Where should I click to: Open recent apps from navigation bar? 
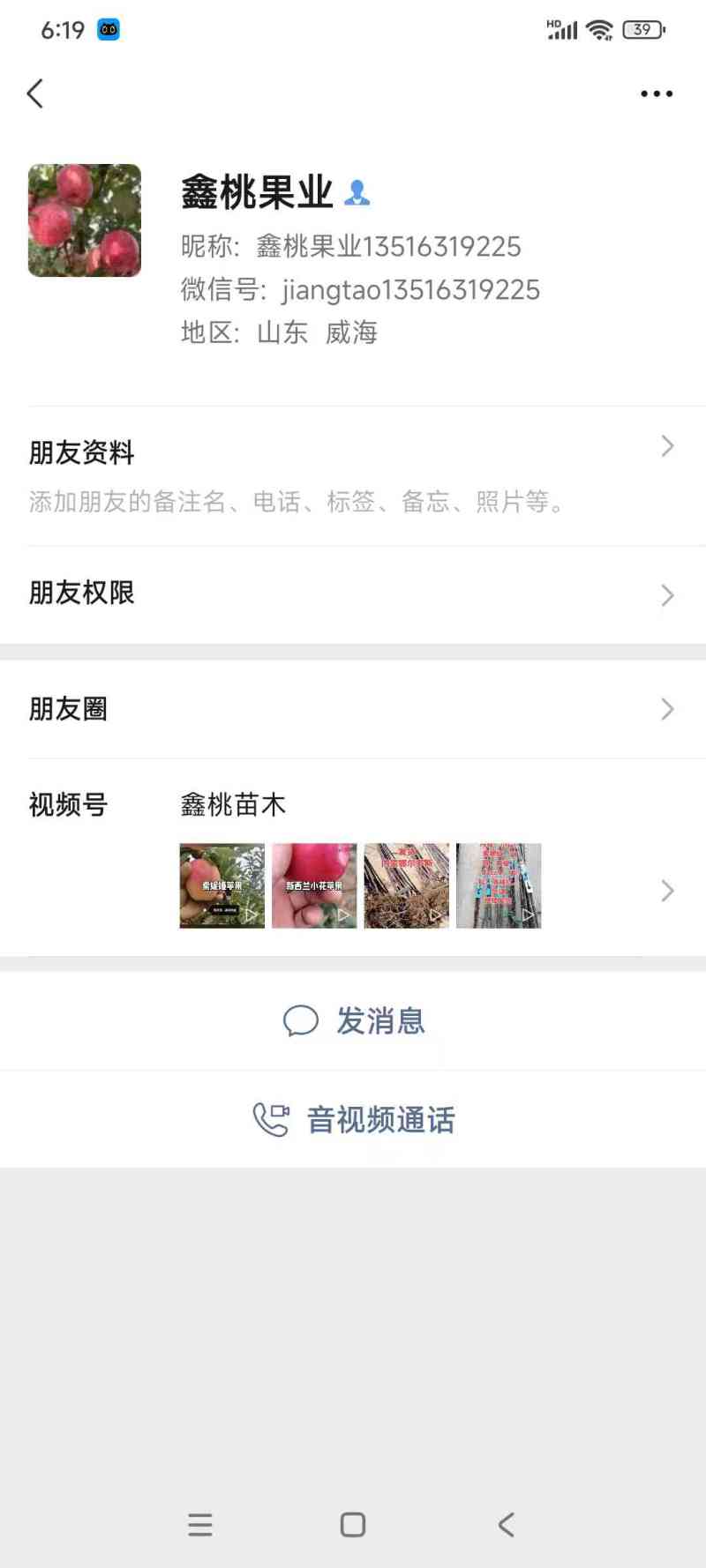200,1525
